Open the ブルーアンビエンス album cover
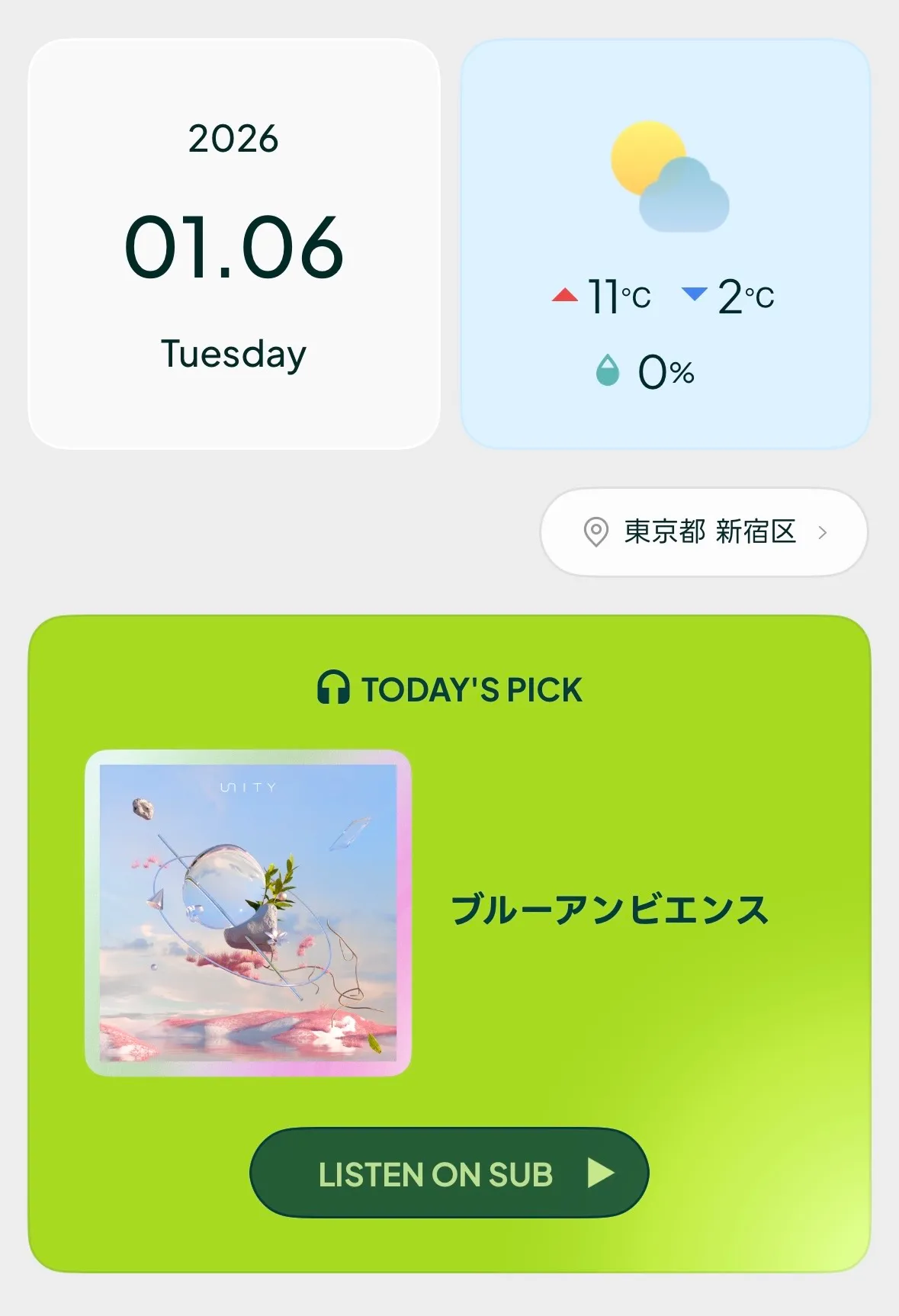The height and width of the screenshot is (1316, 899). 248,913
